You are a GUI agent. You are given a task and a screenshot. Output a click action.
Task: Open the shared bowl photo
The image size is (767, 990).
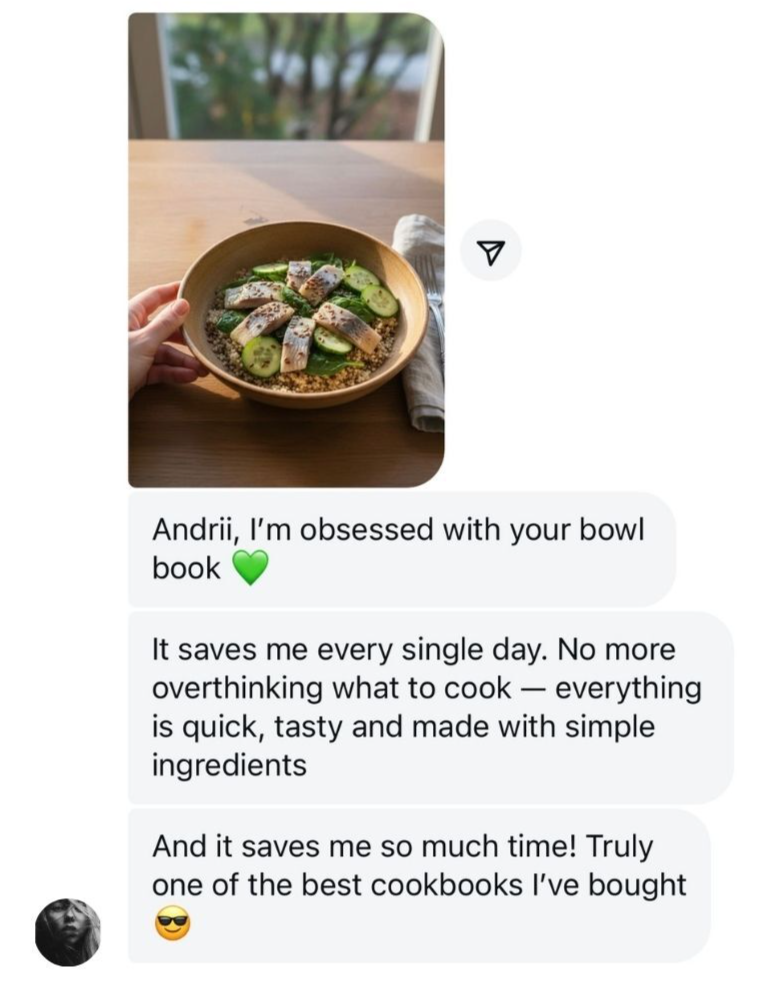(x=286, y=250)
